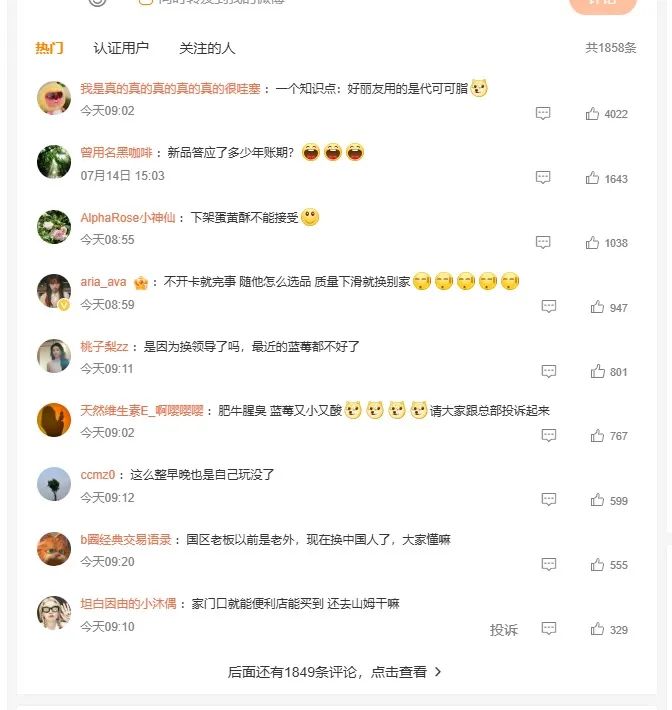This screenshot has height=710, width=672.
Task: Reply to 曾用名黑咖啡's comment
Action: click(x=543, y=178)
